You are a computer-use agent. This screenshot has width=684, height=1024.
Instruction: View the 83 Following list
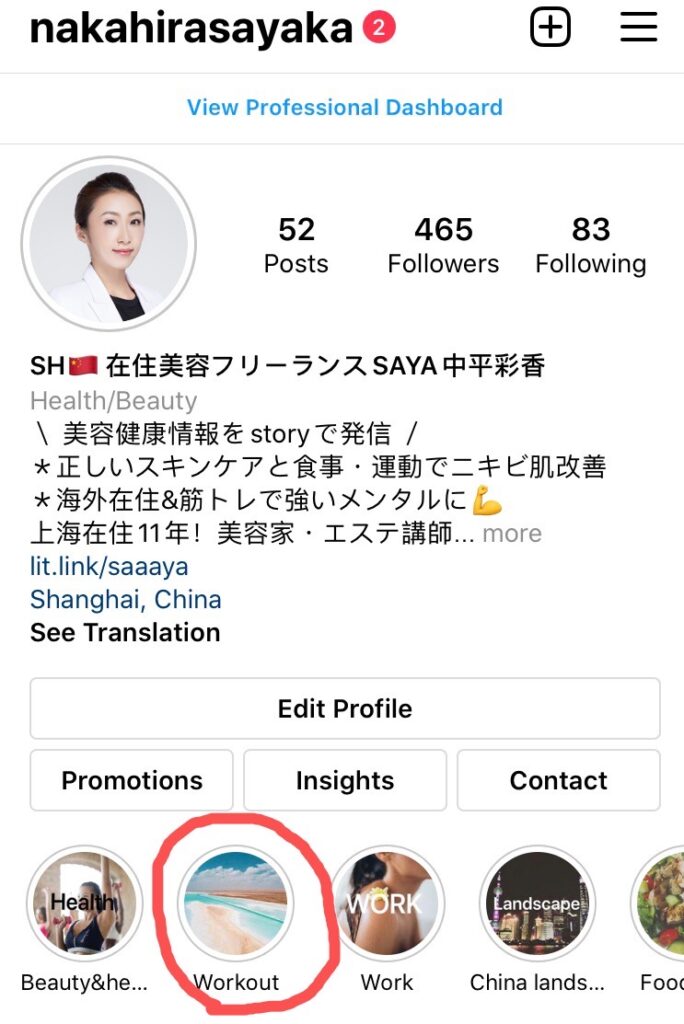(590, 246)
